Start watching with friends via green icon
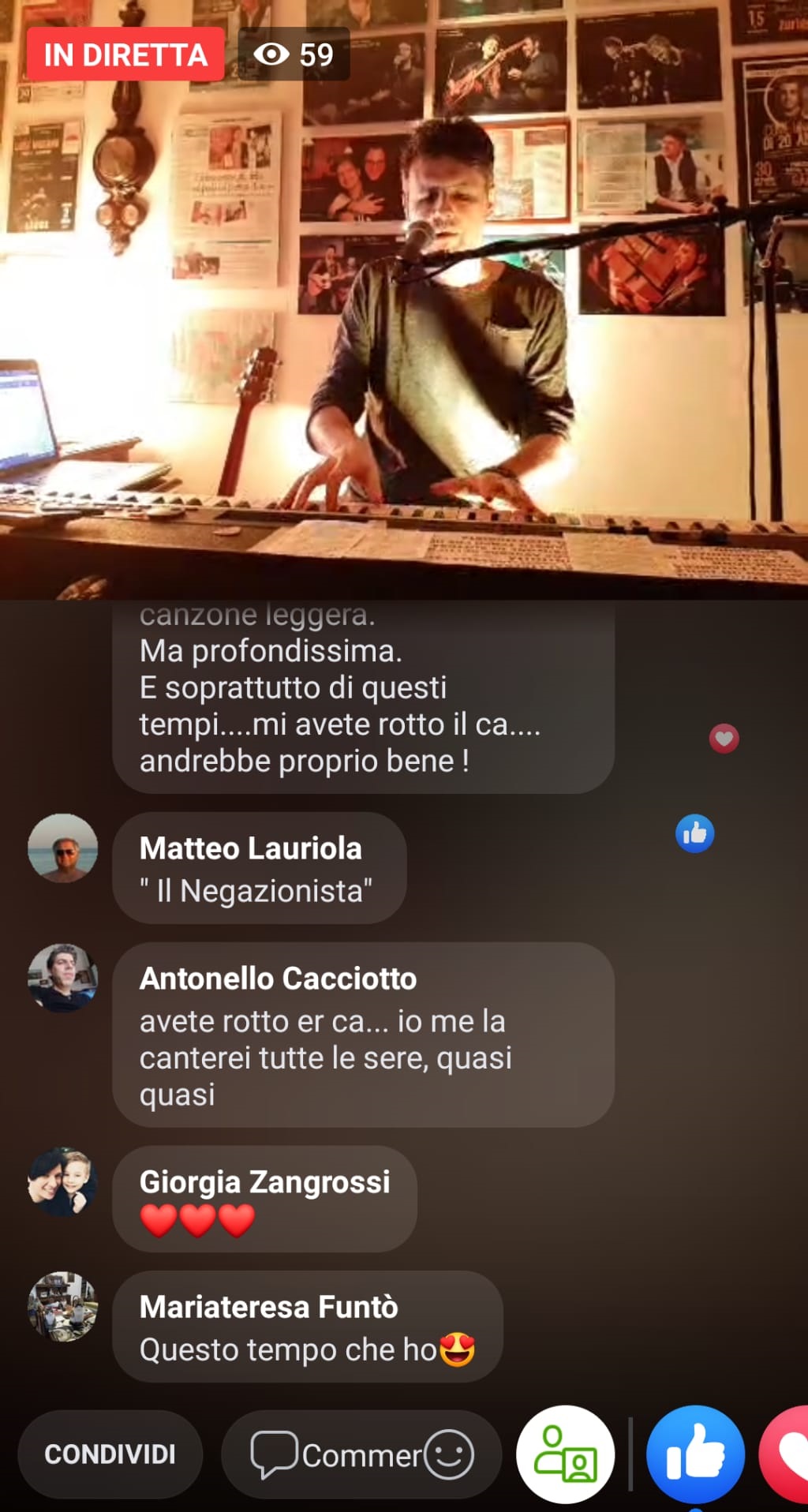This screenshot has width=808, height=1512. [x=565, y=1454]
